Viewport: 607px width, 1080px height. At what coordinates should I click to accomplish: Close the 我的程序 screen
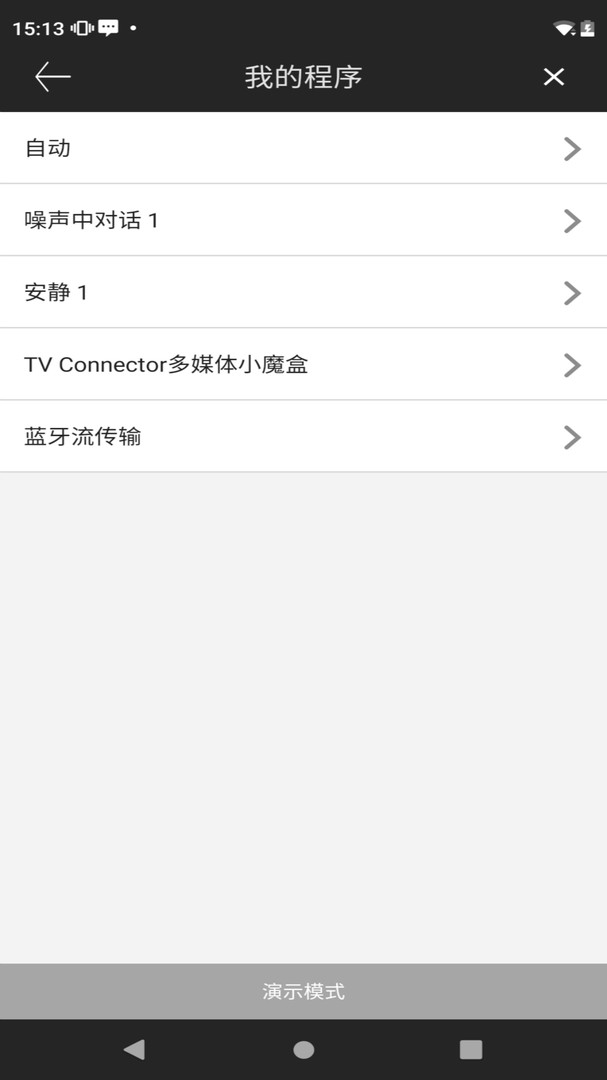point(554,77)
